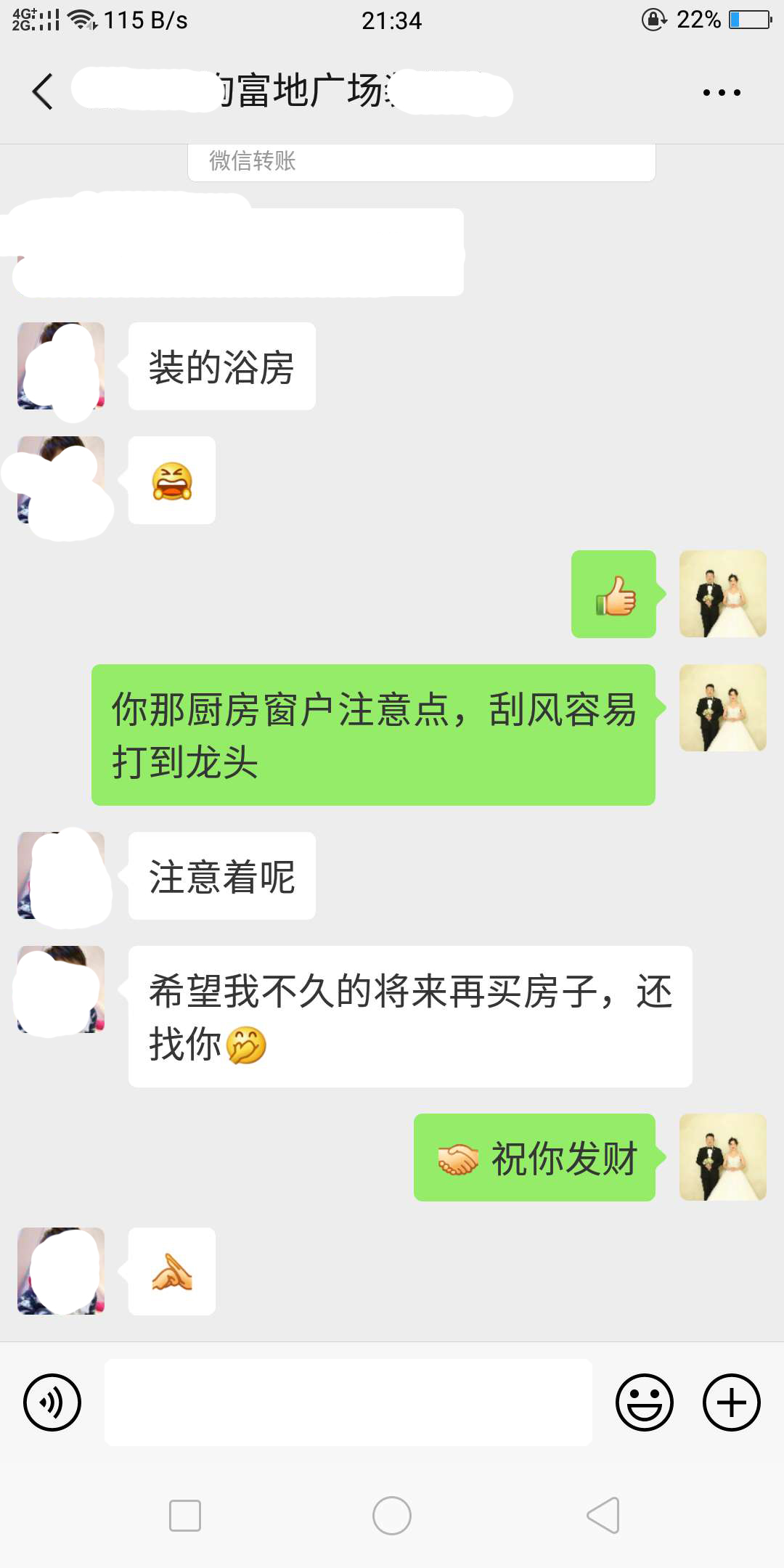Open the emoji picker
The height and width of the screenshot is (1568, 784).
[x=645, y=1402]
